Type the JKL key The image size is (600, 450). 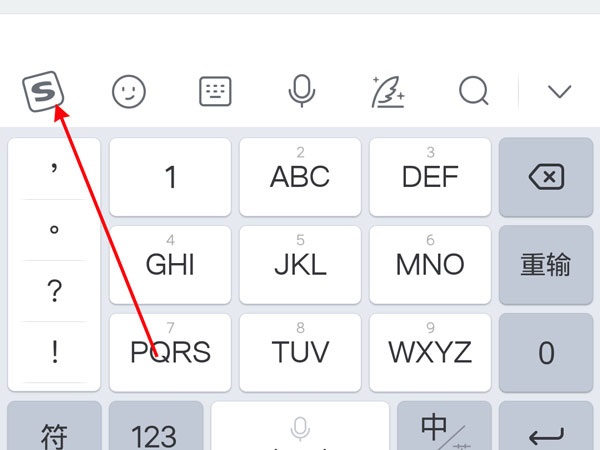coord(300,265)
